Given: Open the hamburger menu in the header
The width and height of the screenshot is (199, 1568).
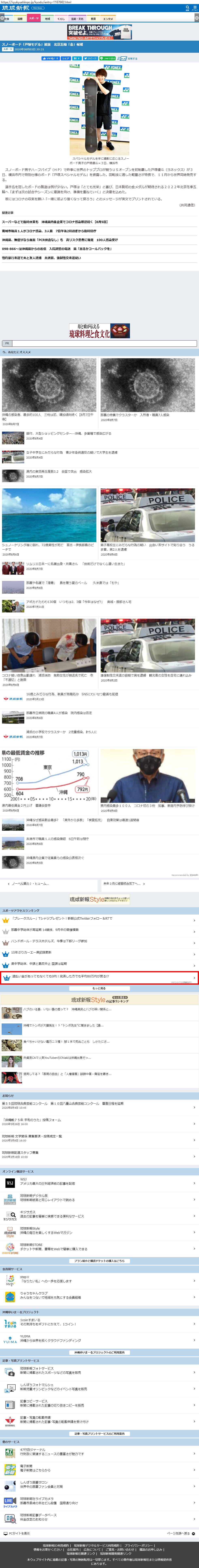Looking at the screenshot, I should point(195,8).
